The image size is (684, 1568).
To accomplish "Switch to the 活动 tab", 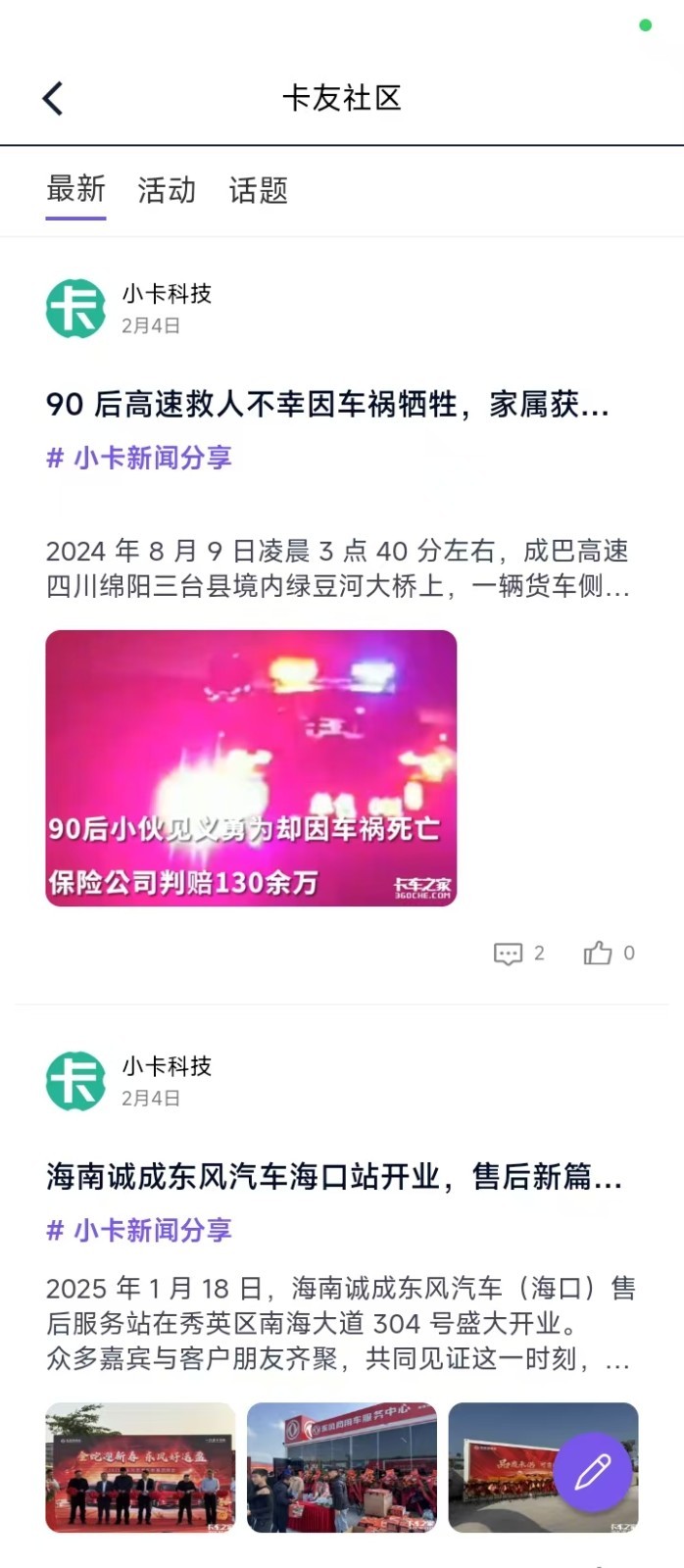I will pyautogui.click(x=167, y=190).
